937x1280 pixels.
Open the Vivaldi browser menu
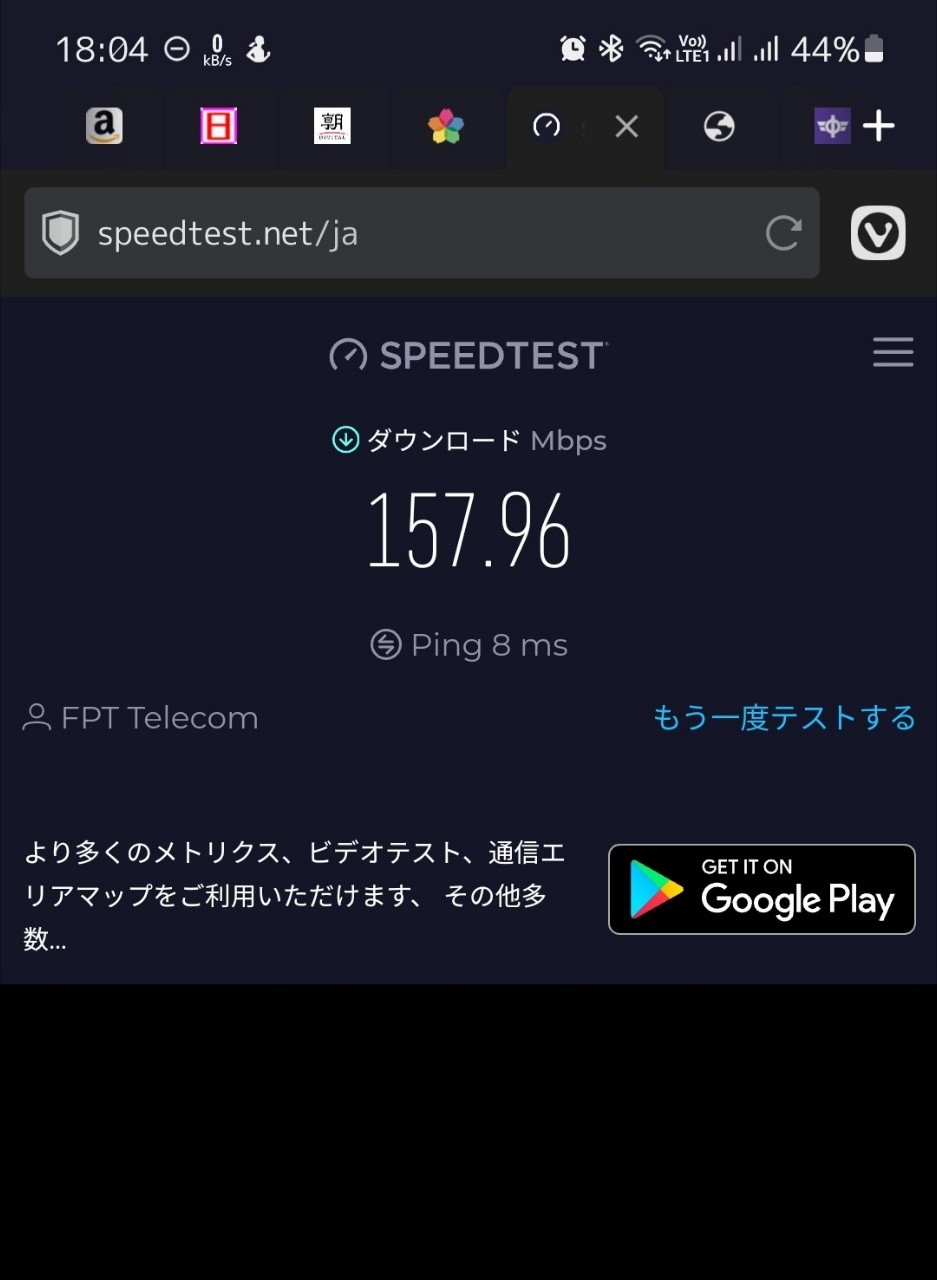(x=878, y=234)
